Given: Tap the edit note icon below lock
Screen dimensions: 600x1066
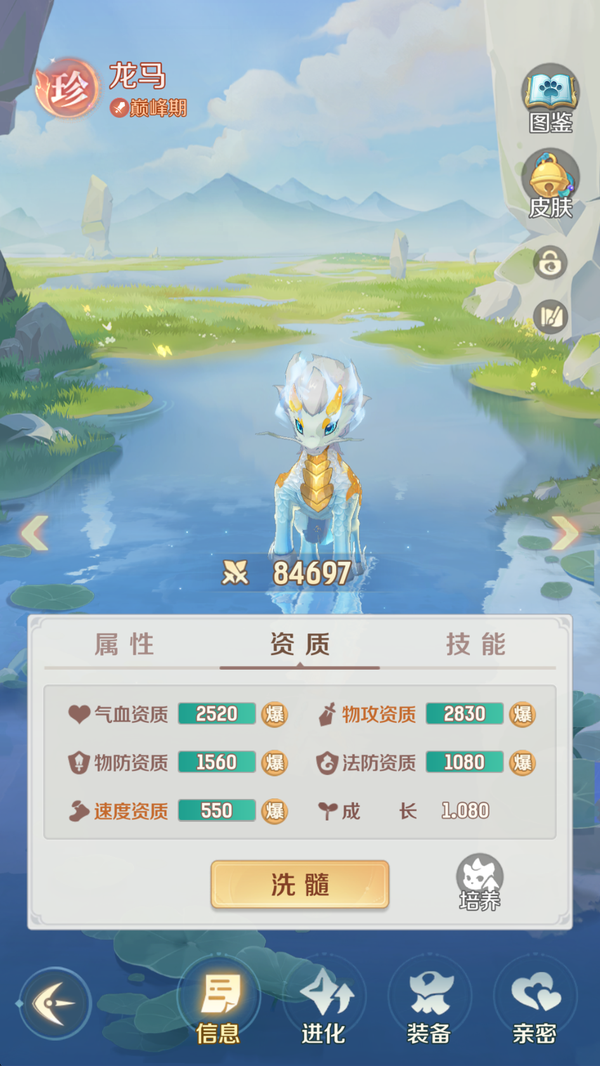Looking at the screenshot, I should coord(550,317).
